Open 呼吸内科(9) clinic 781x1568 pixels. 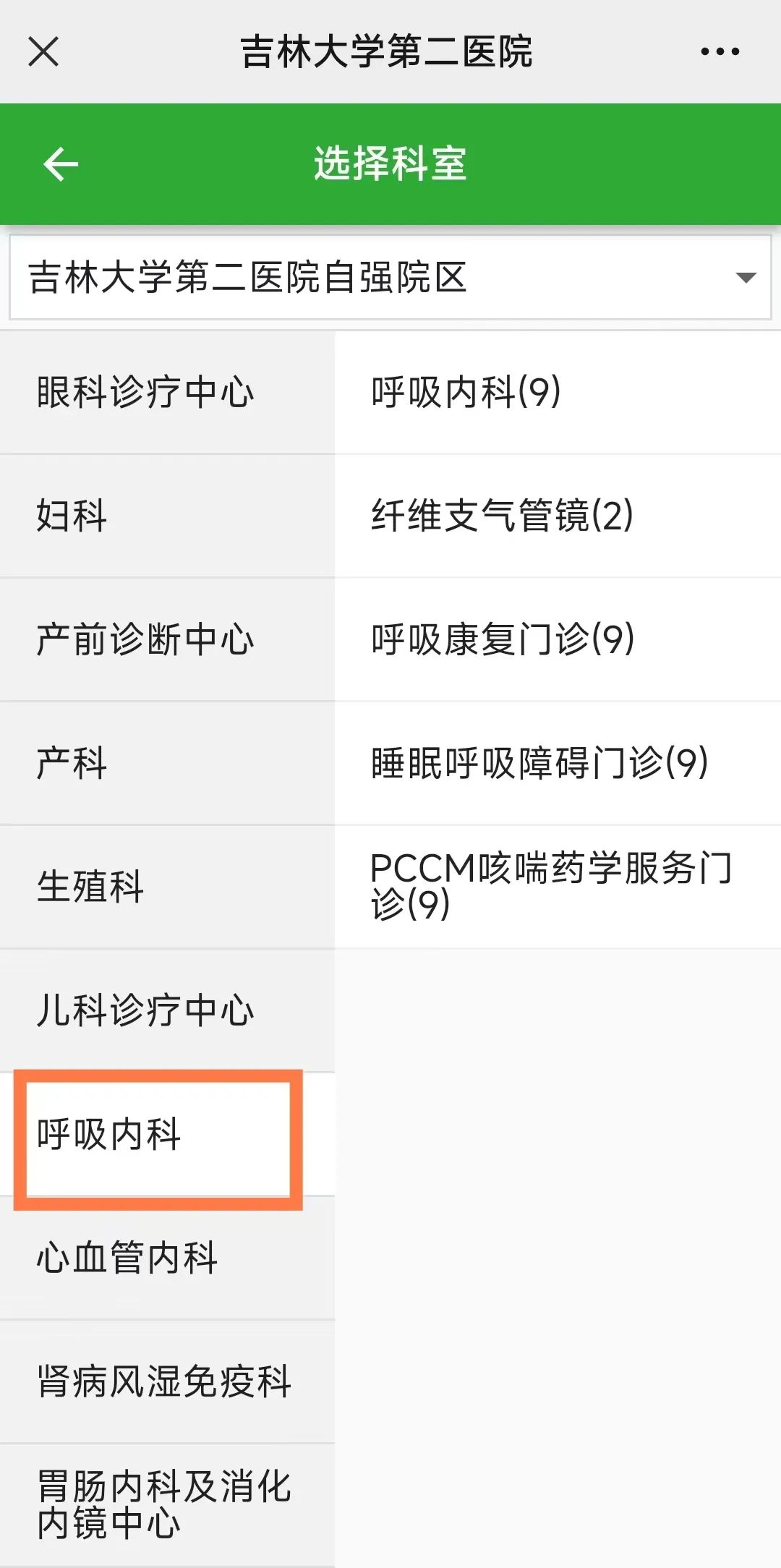click(557, 393)
